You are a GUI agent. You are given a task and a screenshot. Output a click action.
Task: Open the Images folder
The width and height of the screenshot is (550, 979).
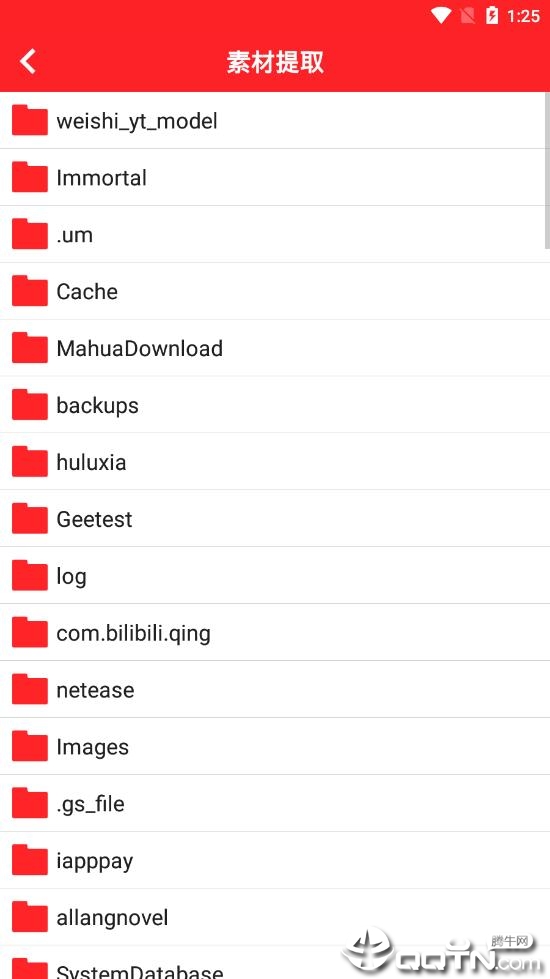[275, 746]
